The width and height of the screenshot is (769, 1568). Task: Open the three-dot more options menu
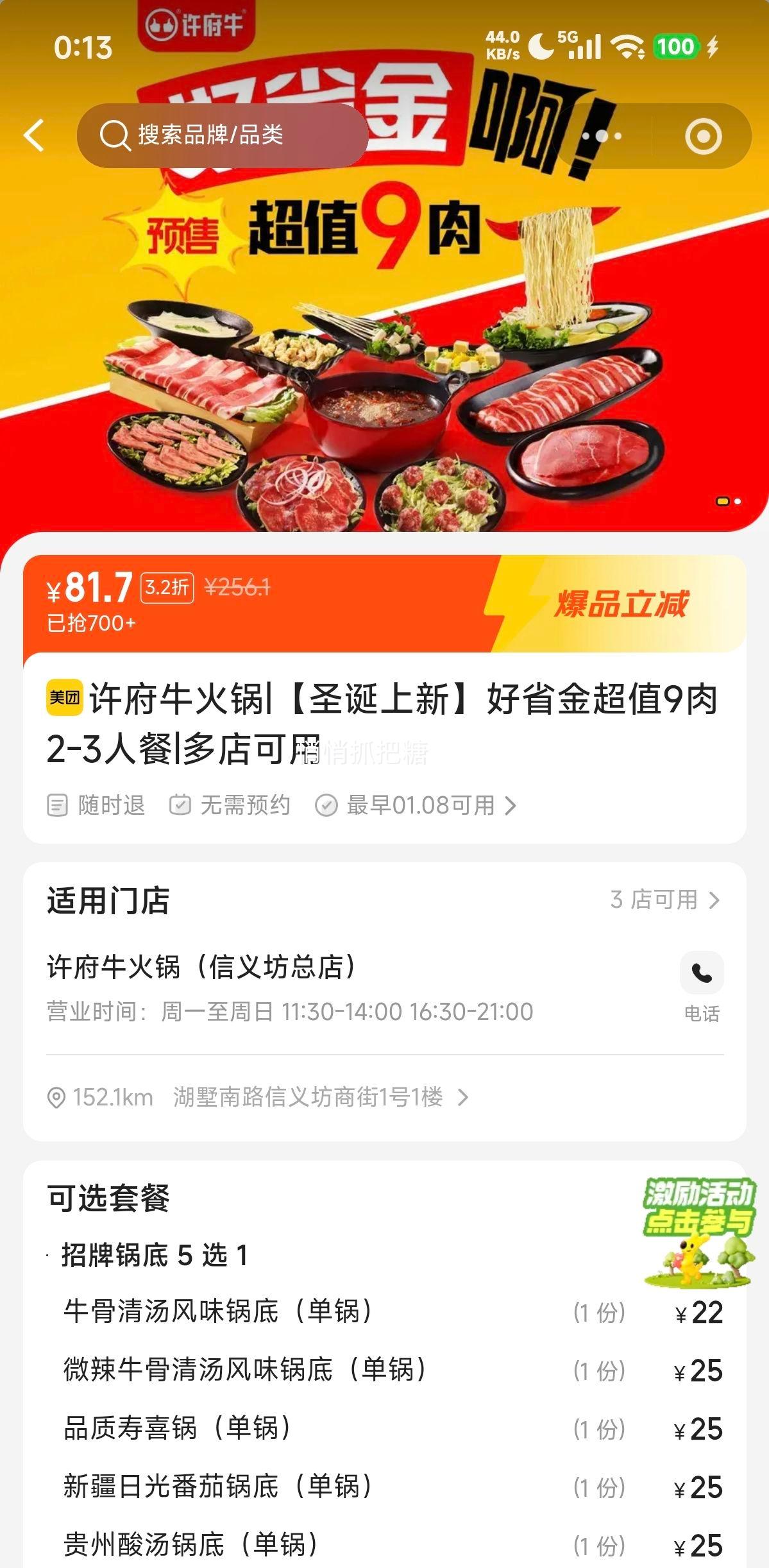click(x=602, y=135)
